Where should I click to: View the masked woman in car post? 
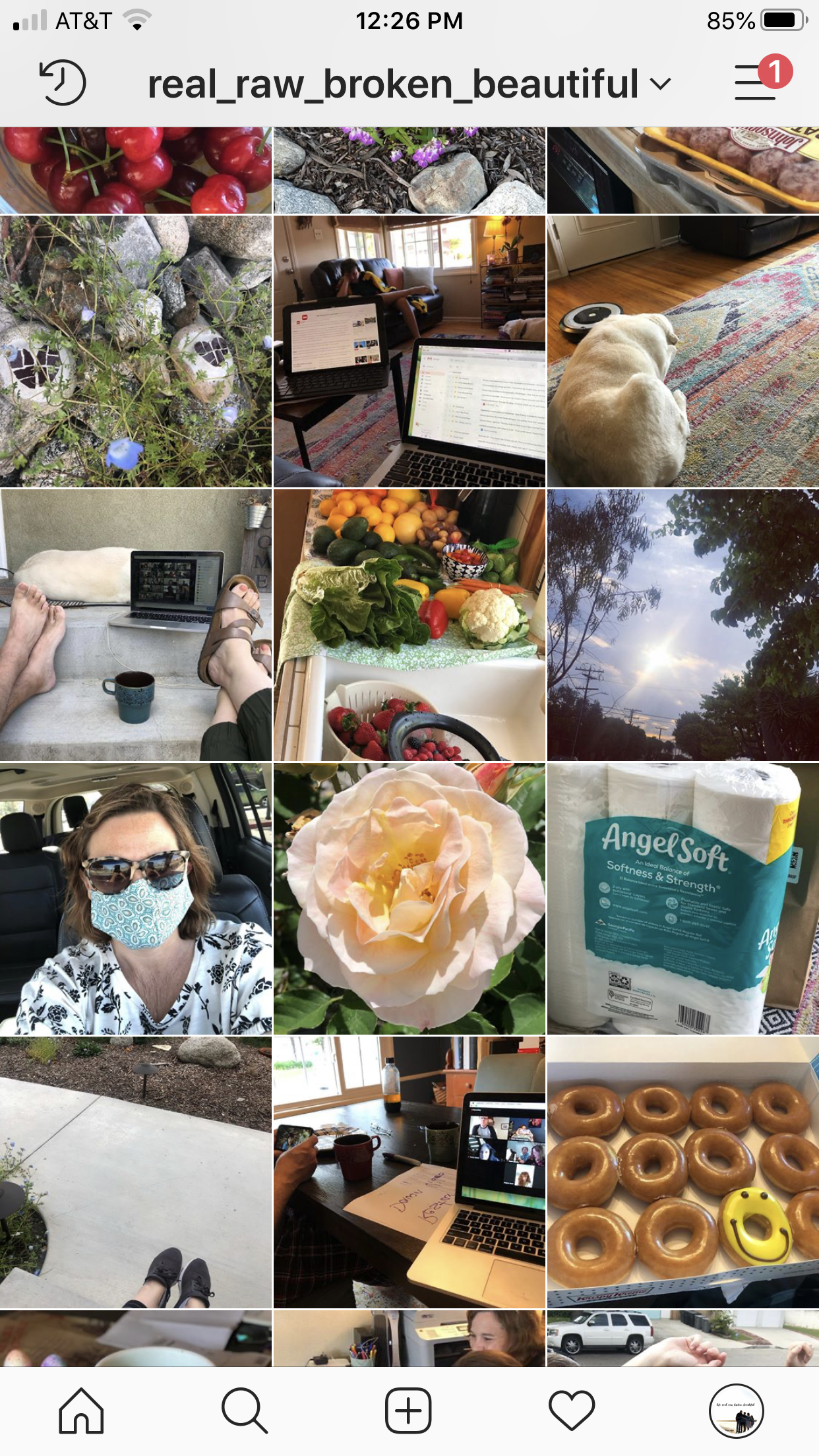coord(135,898)
